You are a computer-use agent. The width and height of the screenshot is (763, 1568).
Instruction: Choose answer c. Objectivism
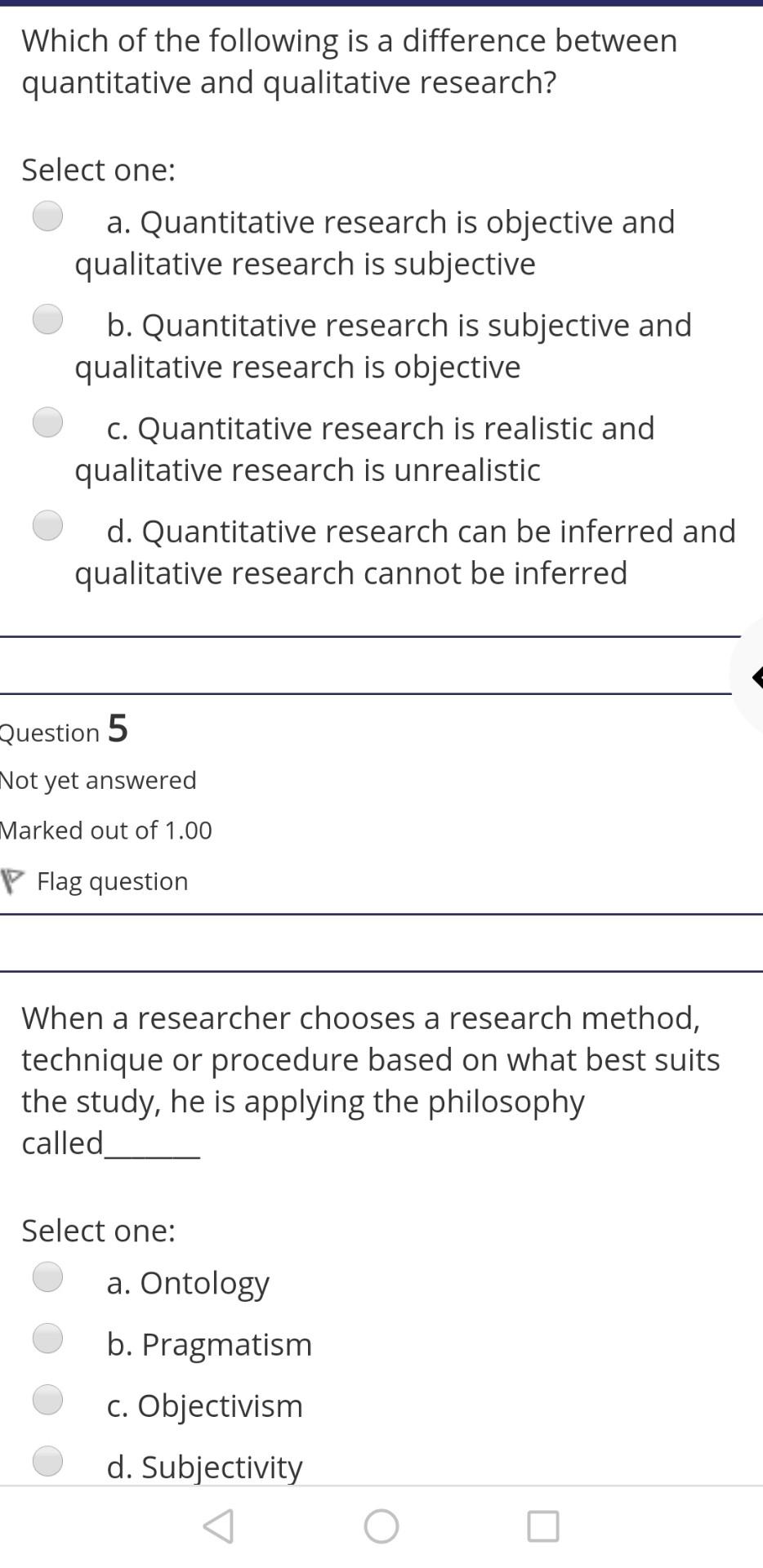point(47,1399)
